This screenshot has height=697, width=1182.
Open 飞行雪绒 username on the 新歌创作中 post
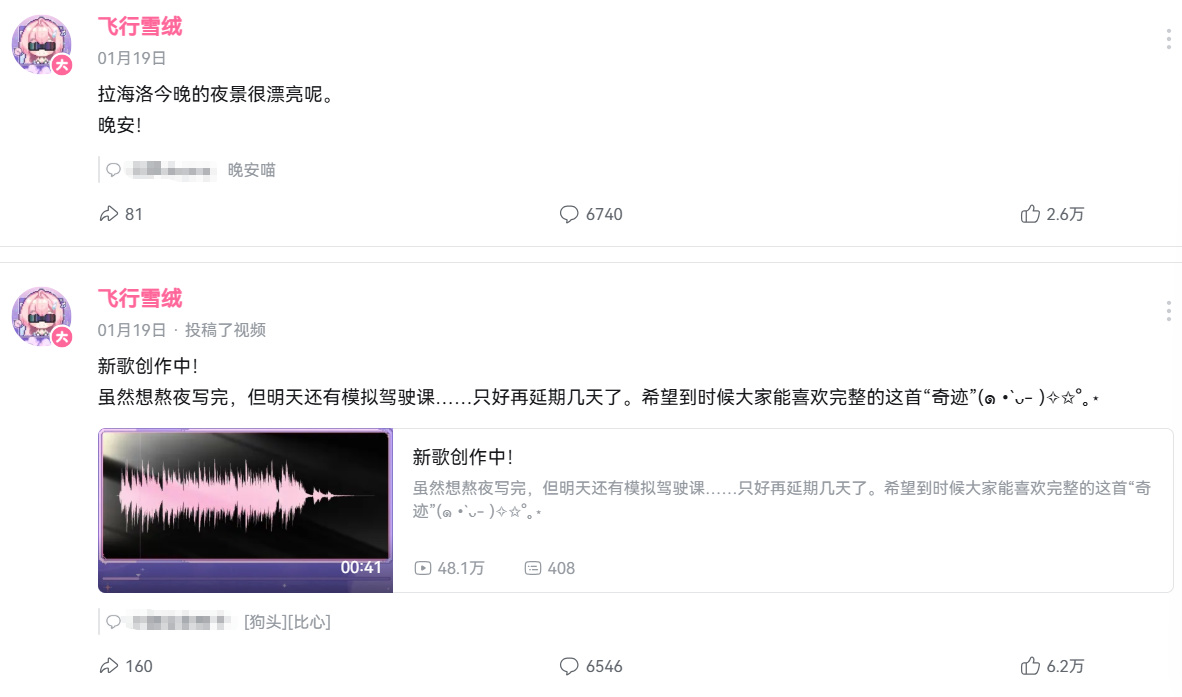[140, 298]
